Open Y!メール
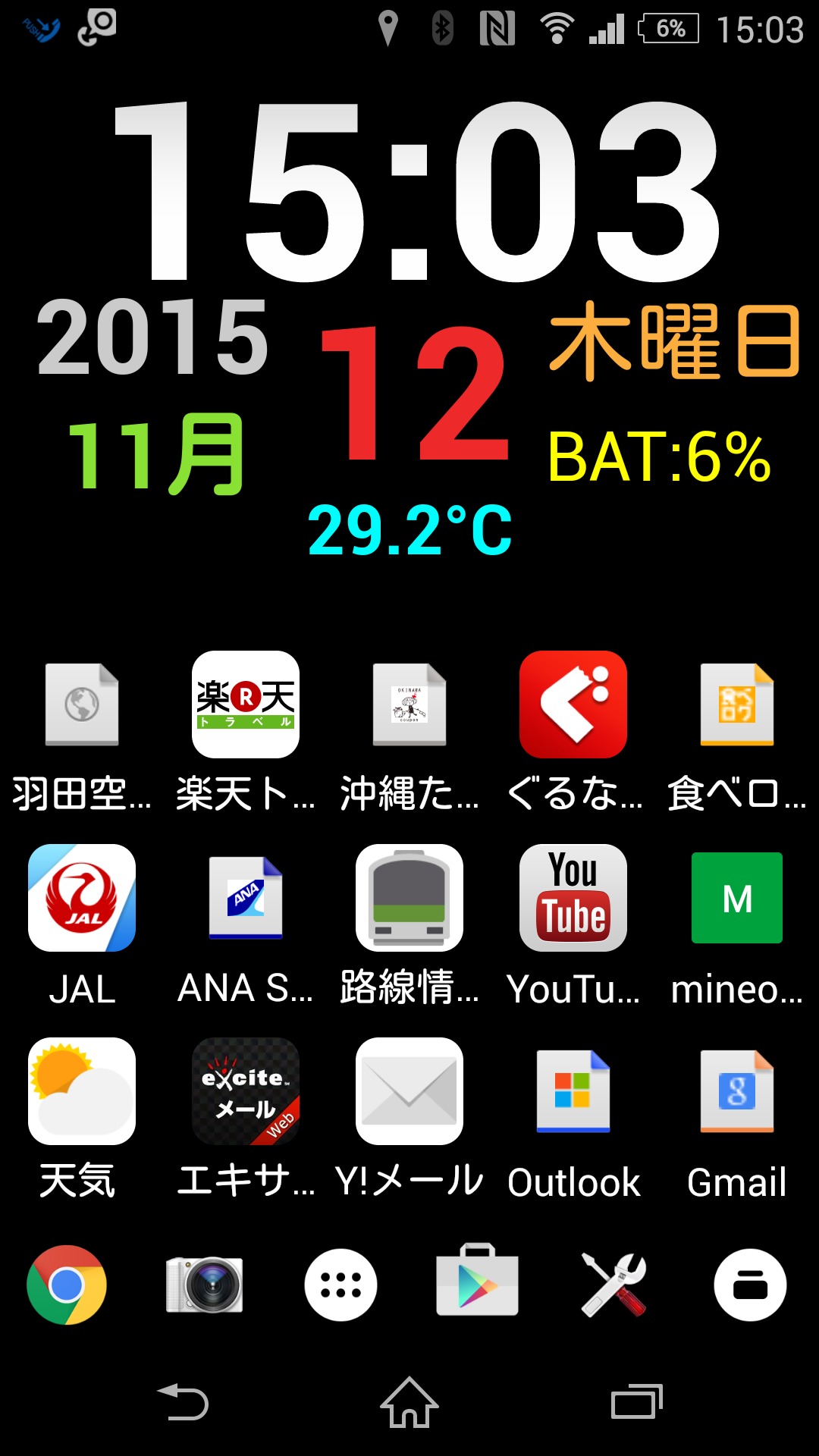Screen dimensions: 819x1456 coord(409,1091)
